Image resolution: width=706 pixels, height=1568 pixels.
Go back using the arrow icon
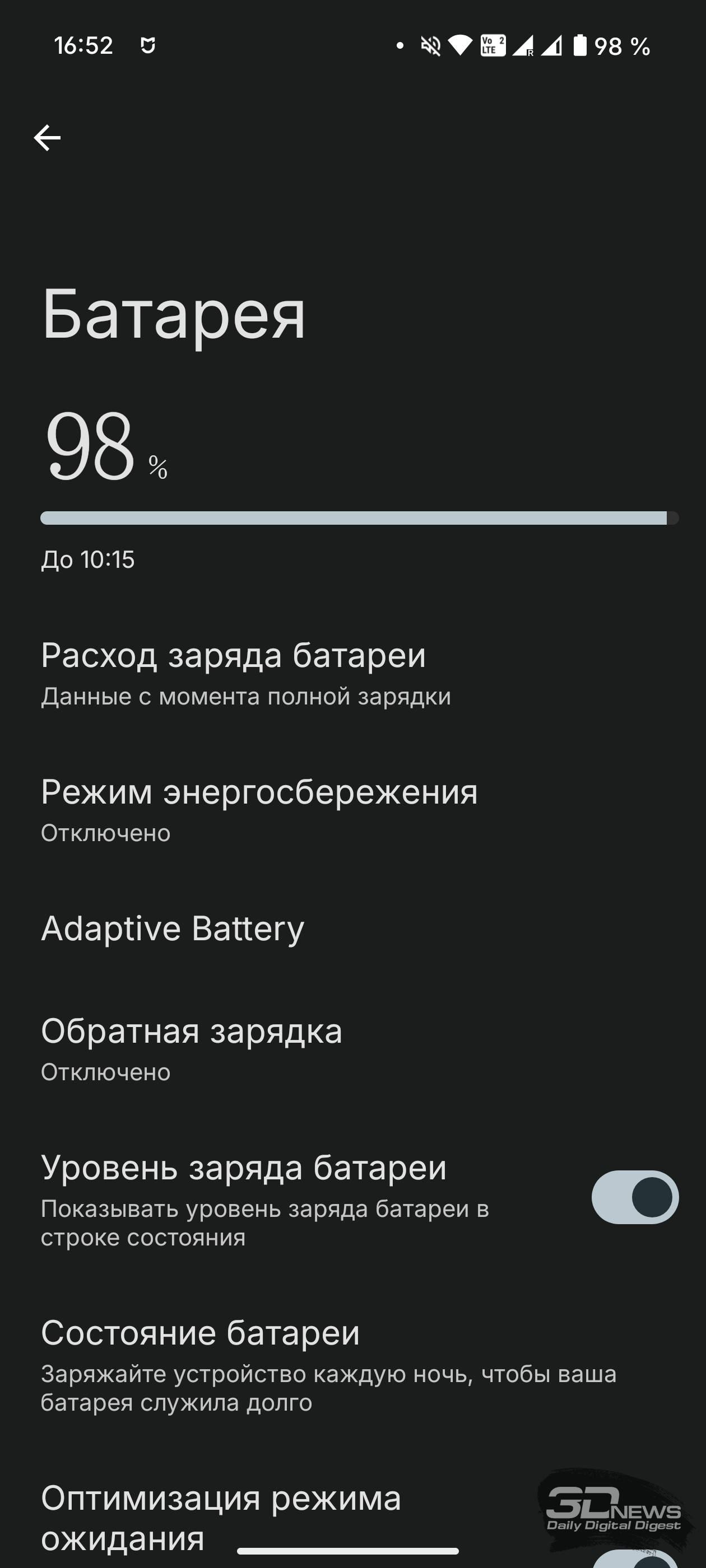pos(47,138)
